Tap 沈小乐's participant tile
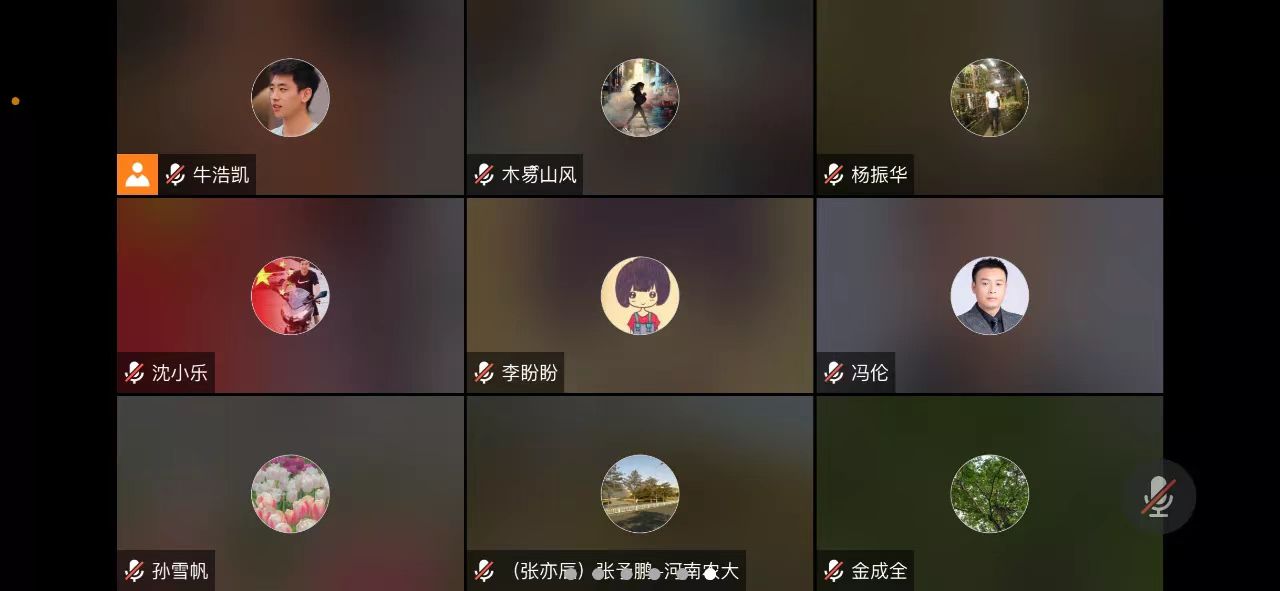The image size is (1280, 591). pyautogui.click(x=290, y=295)
